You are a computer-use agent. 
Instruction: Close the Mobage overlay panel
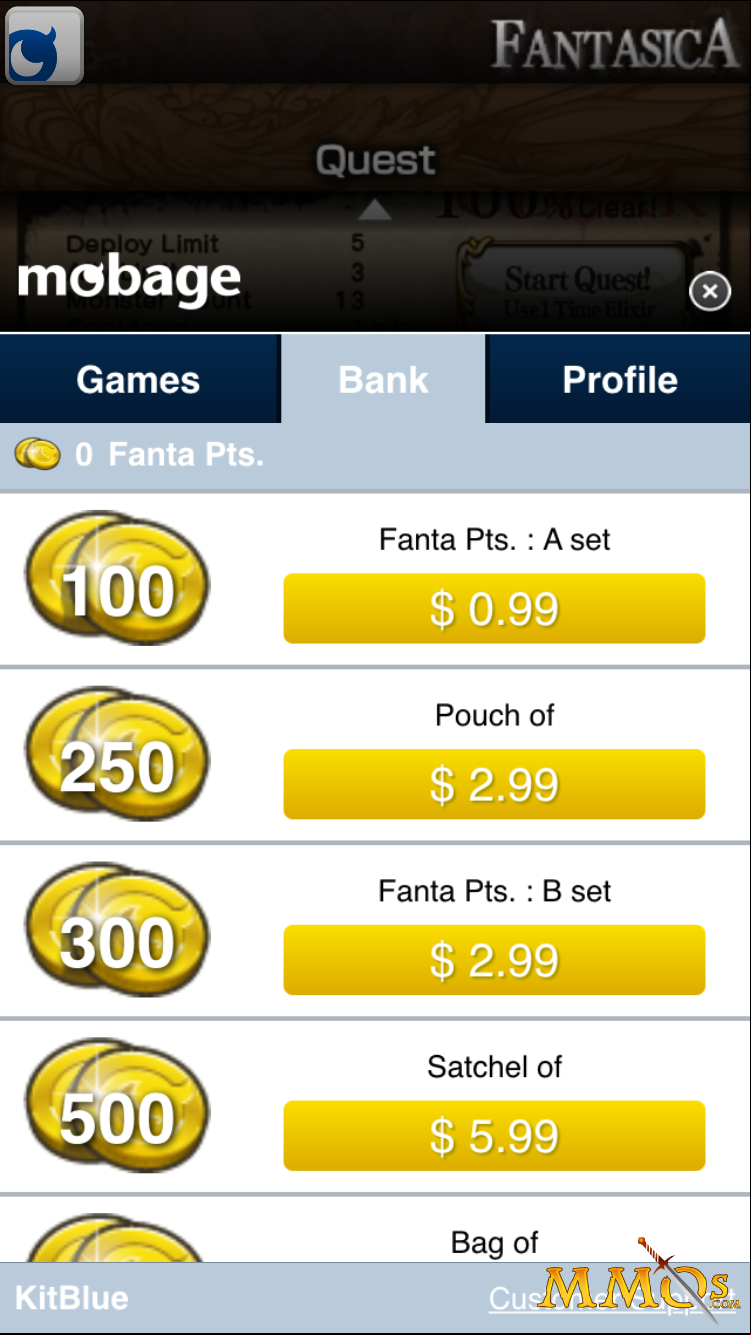pos(710,291)
